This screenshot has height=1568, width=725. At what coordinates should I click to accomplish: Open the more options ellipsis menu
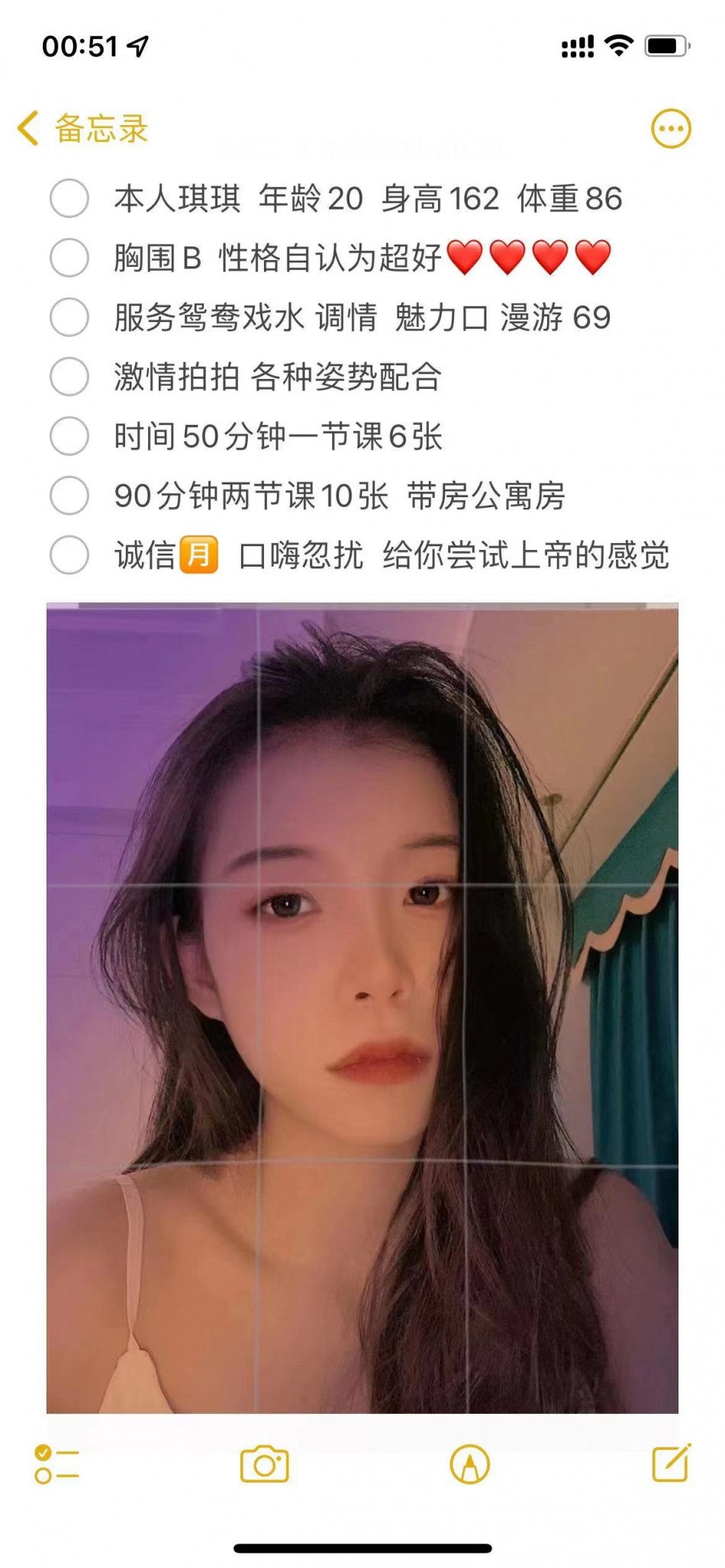point(671,129)
